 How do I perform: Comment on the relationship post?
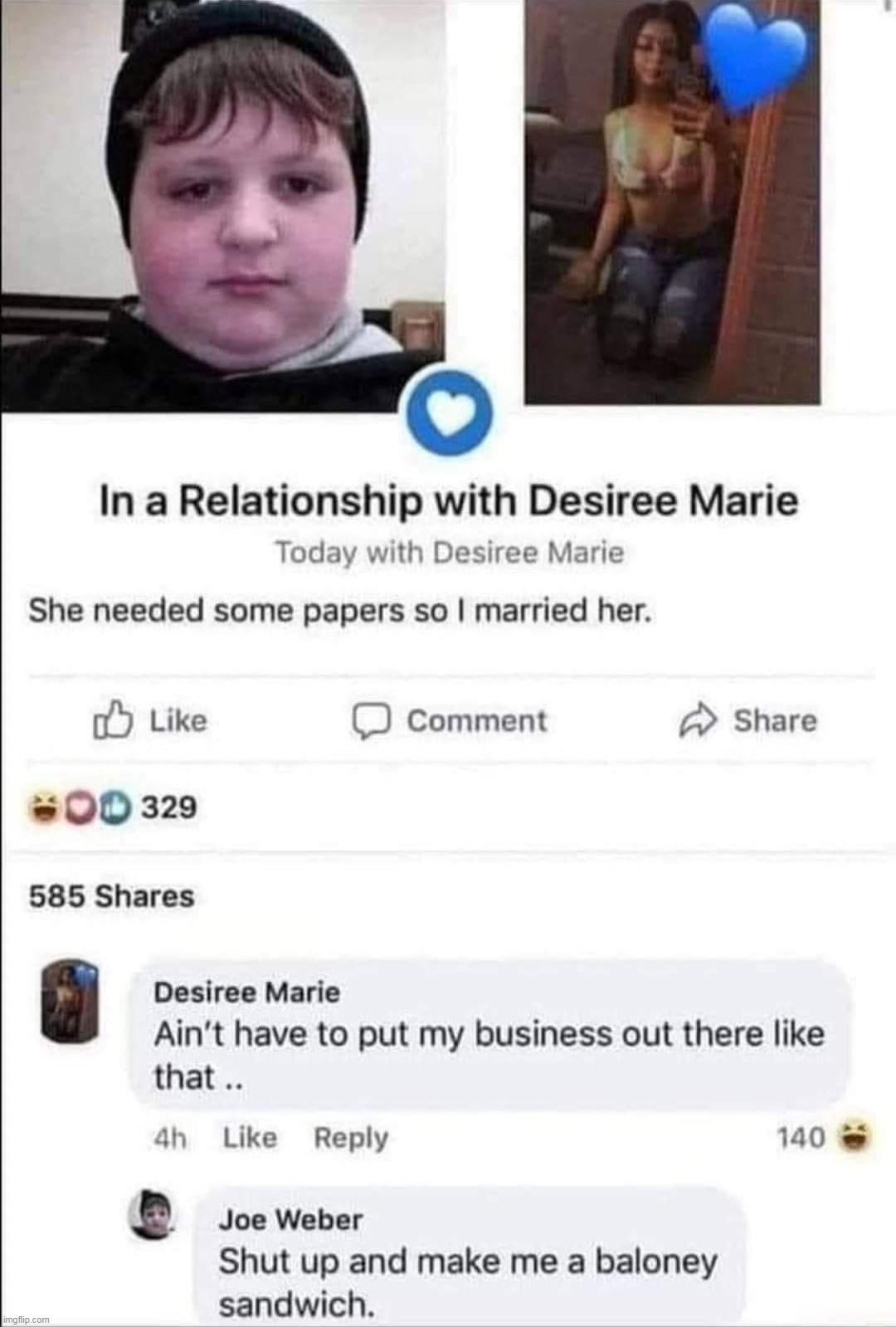coord(451,720)
